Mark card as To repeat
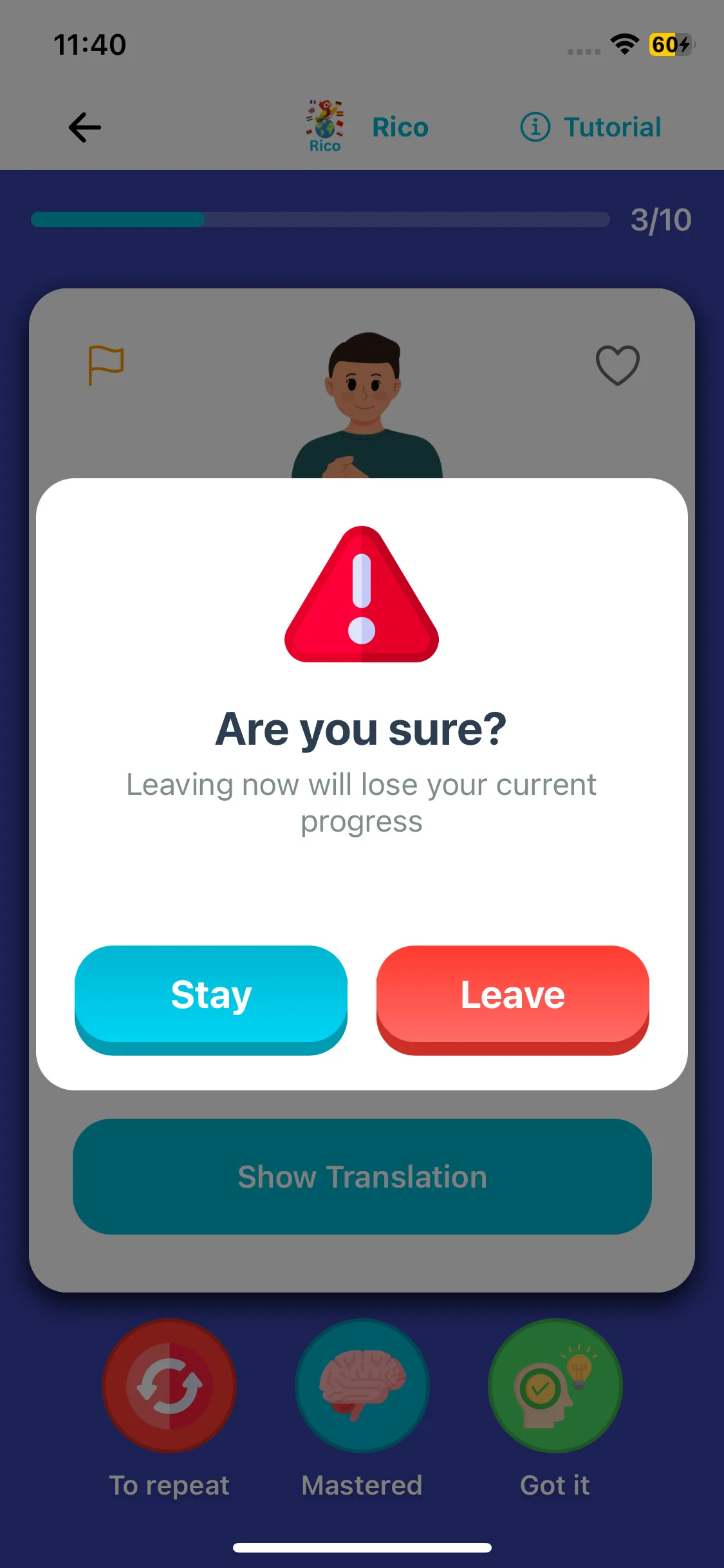The height and width of the screenshot is (1568, 724). point(169,1386)
